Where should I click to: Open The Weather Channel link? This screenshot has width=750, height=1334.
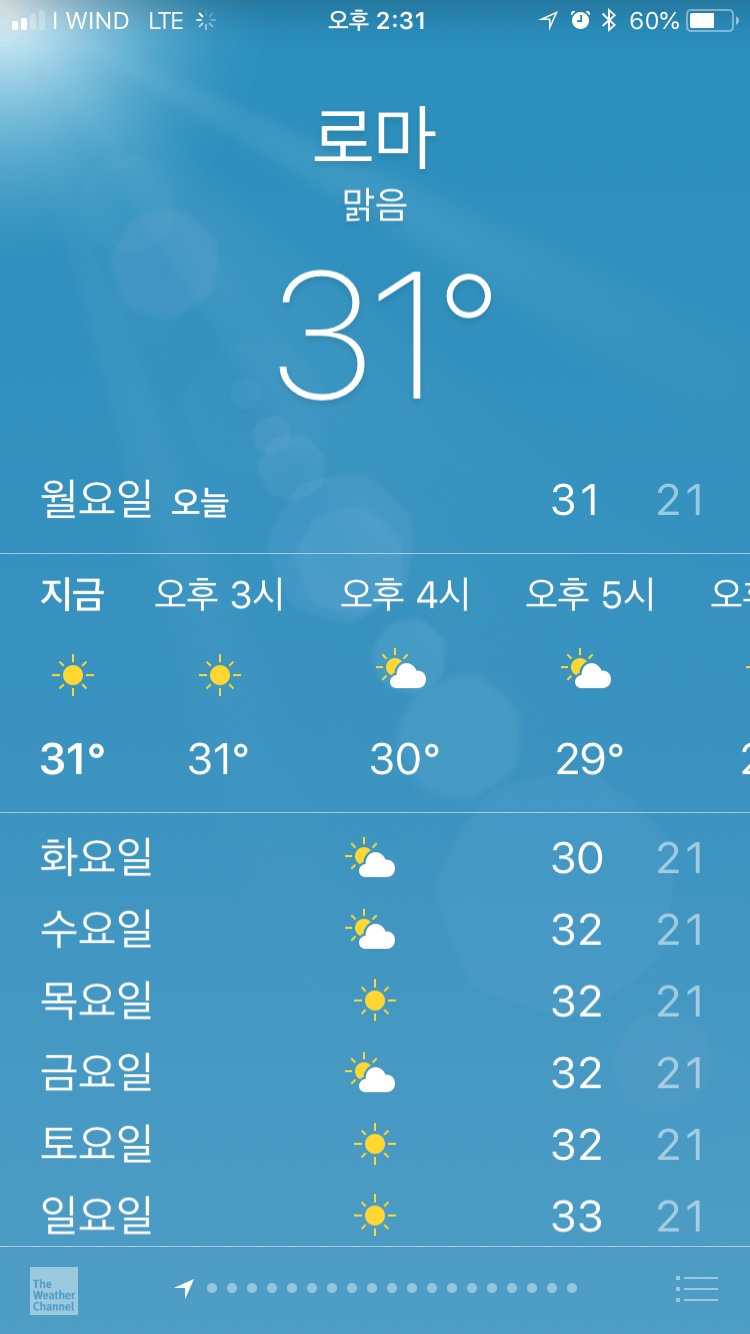53,1290
